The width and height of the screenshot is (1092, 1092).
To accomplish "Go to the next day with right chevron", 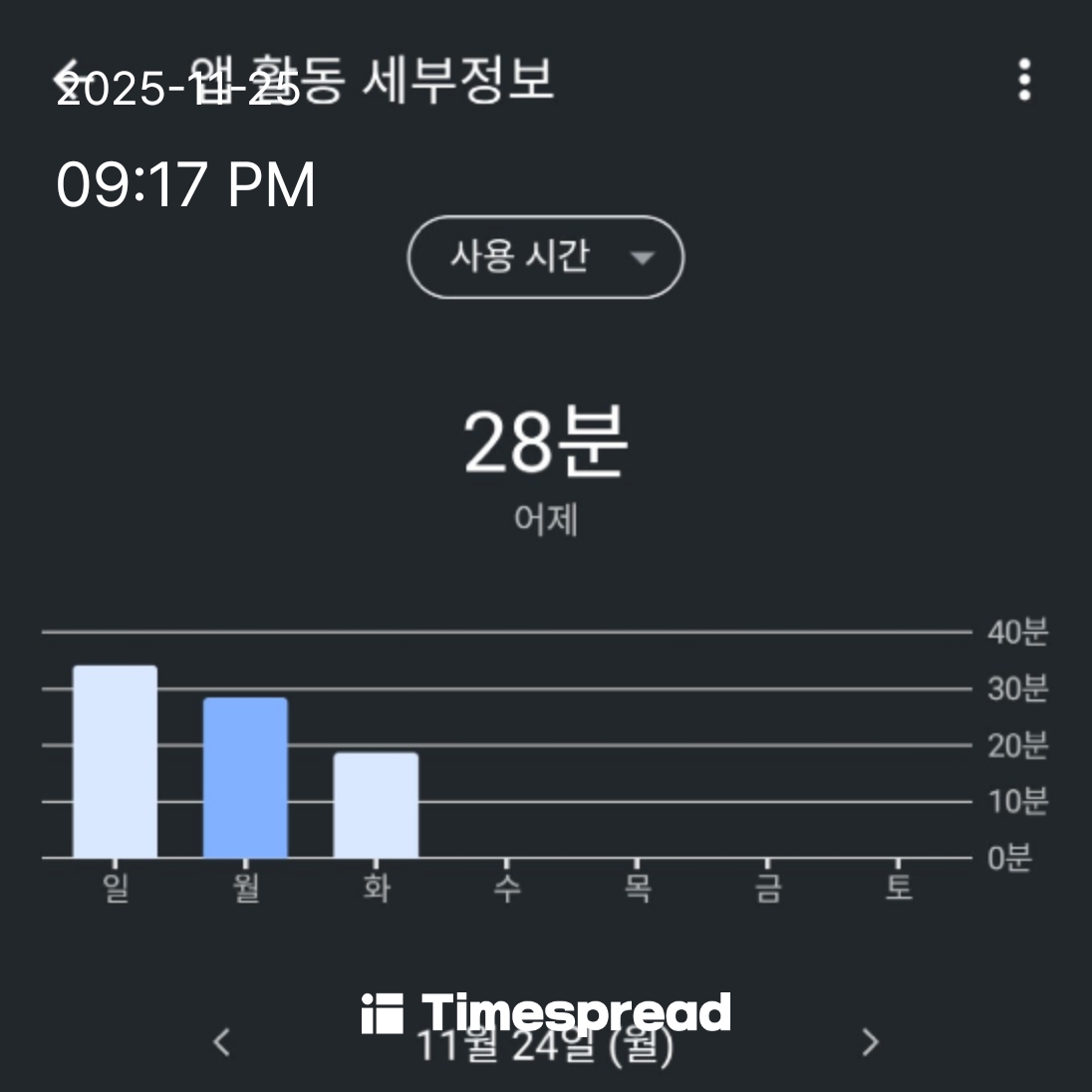I will click(x=870, y=1042).
